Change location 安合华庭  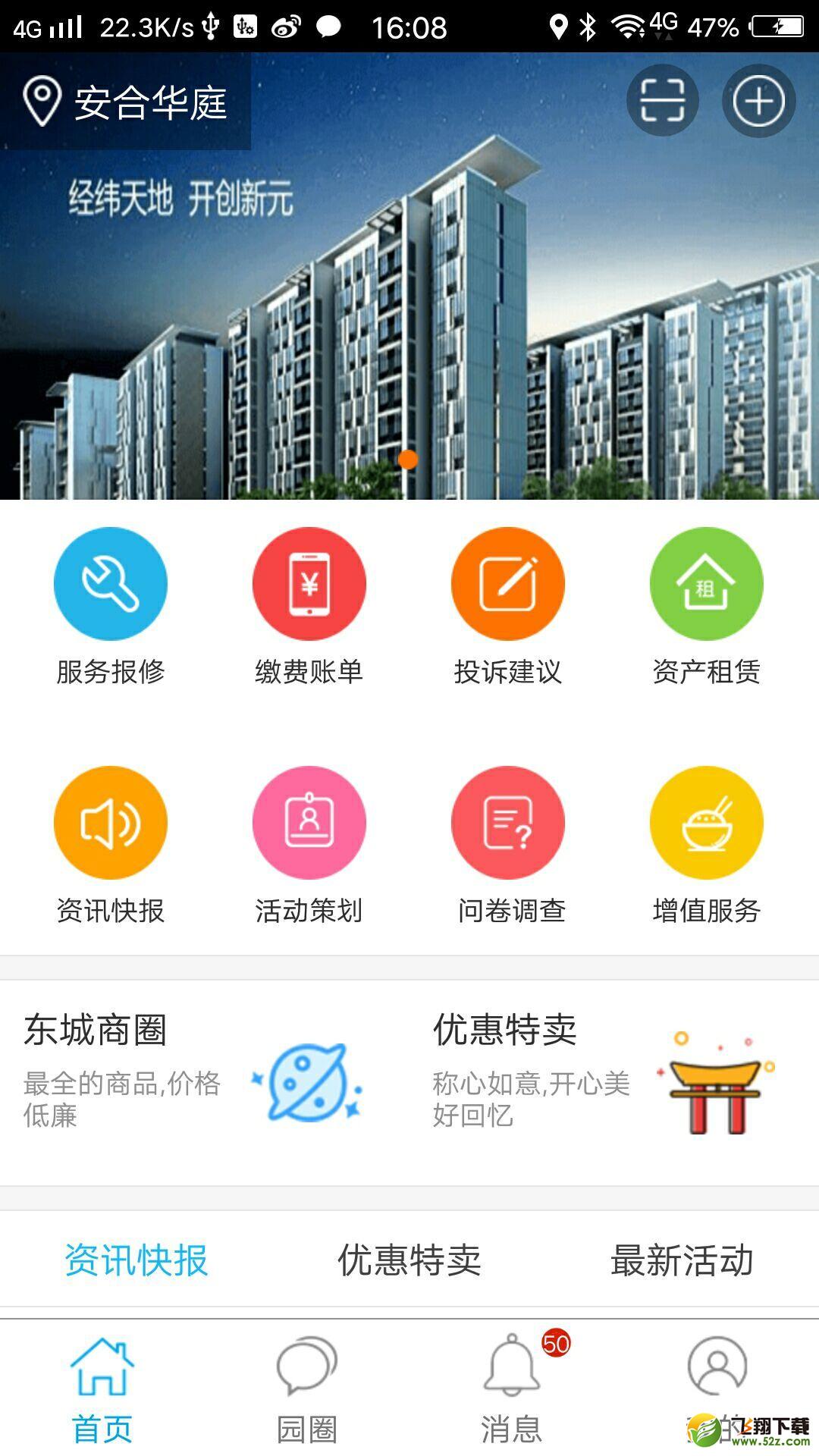tap(125, 102)
